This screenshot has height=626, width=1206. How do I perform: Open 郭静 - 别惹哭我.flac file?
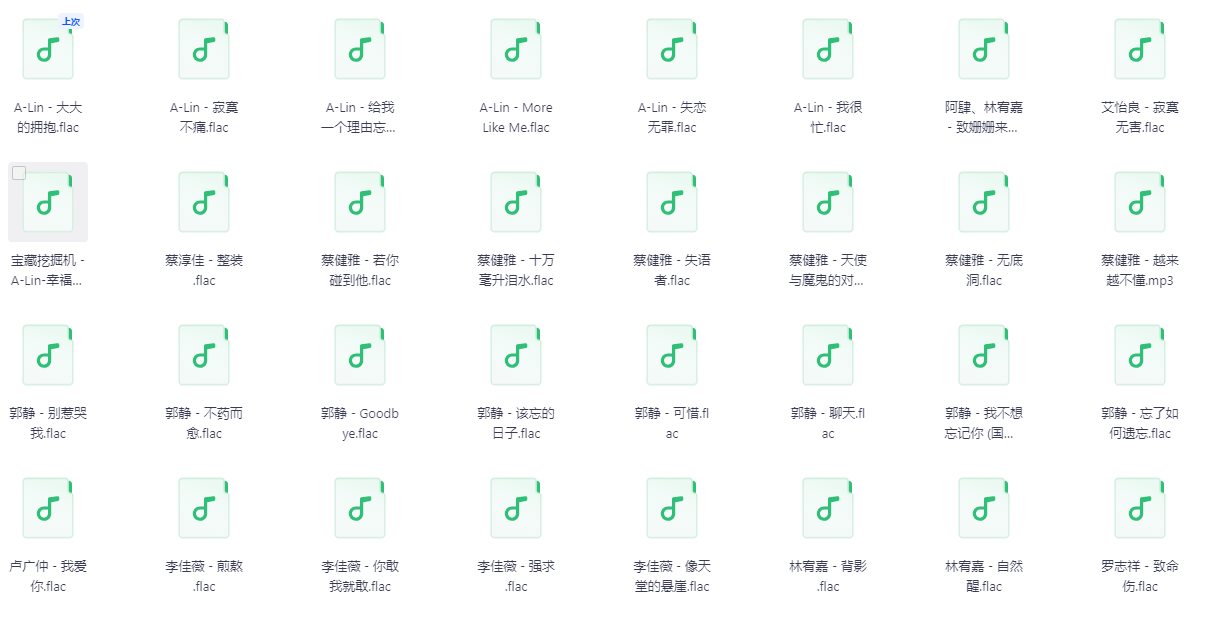[x=48, y=355]
